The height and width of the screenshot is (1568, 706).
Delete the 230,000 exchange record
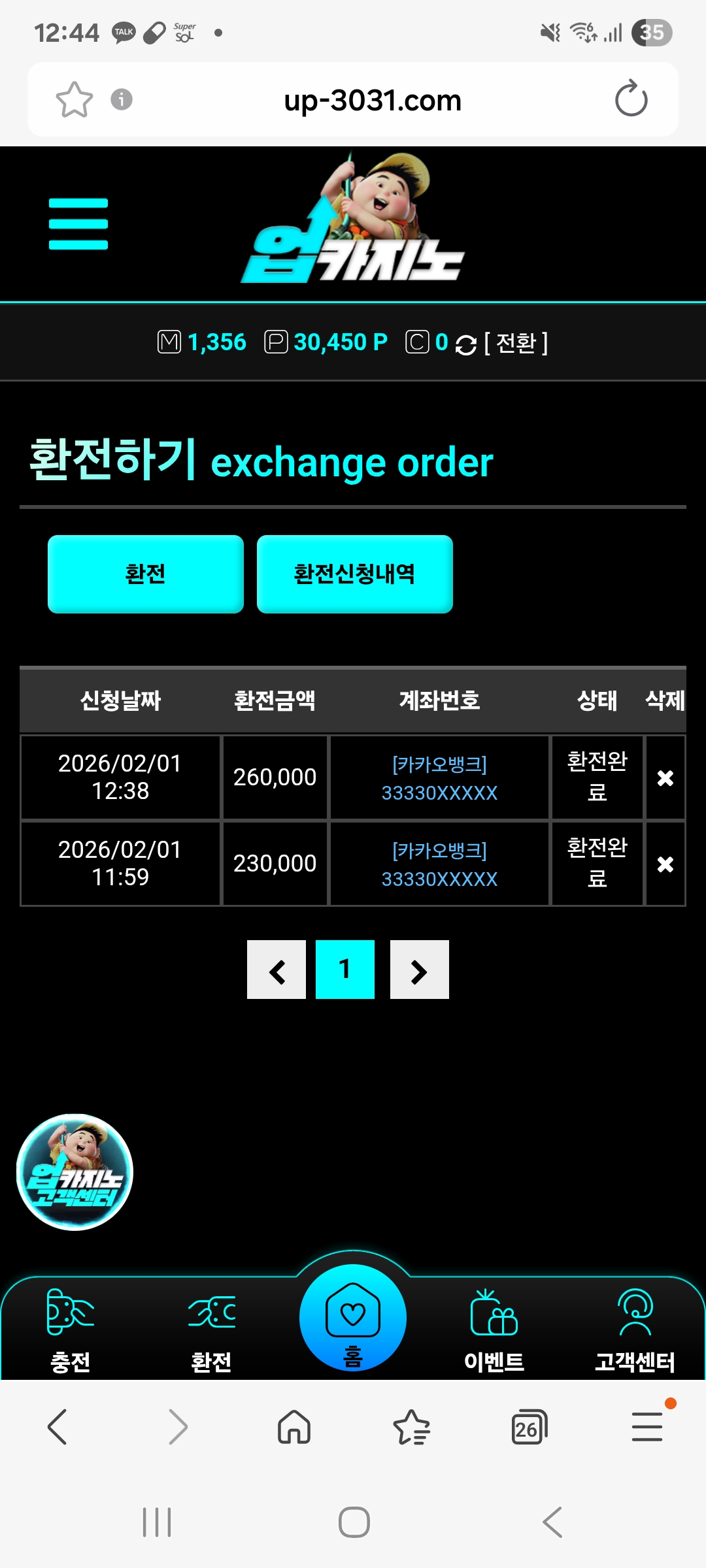click(x=665, y=864)
